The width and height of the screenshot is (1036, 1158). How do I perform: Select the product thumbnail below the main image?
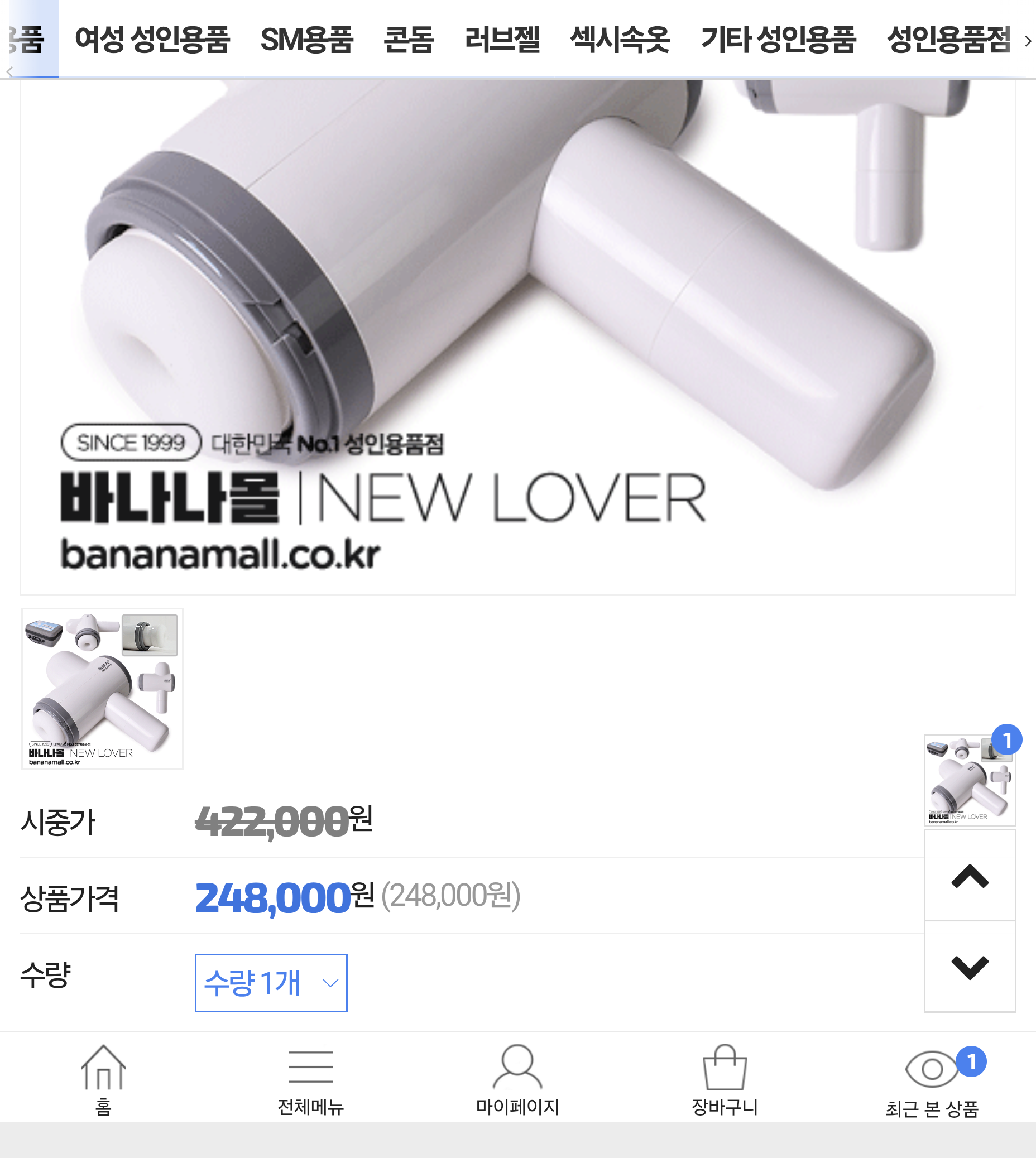[103, 689]
